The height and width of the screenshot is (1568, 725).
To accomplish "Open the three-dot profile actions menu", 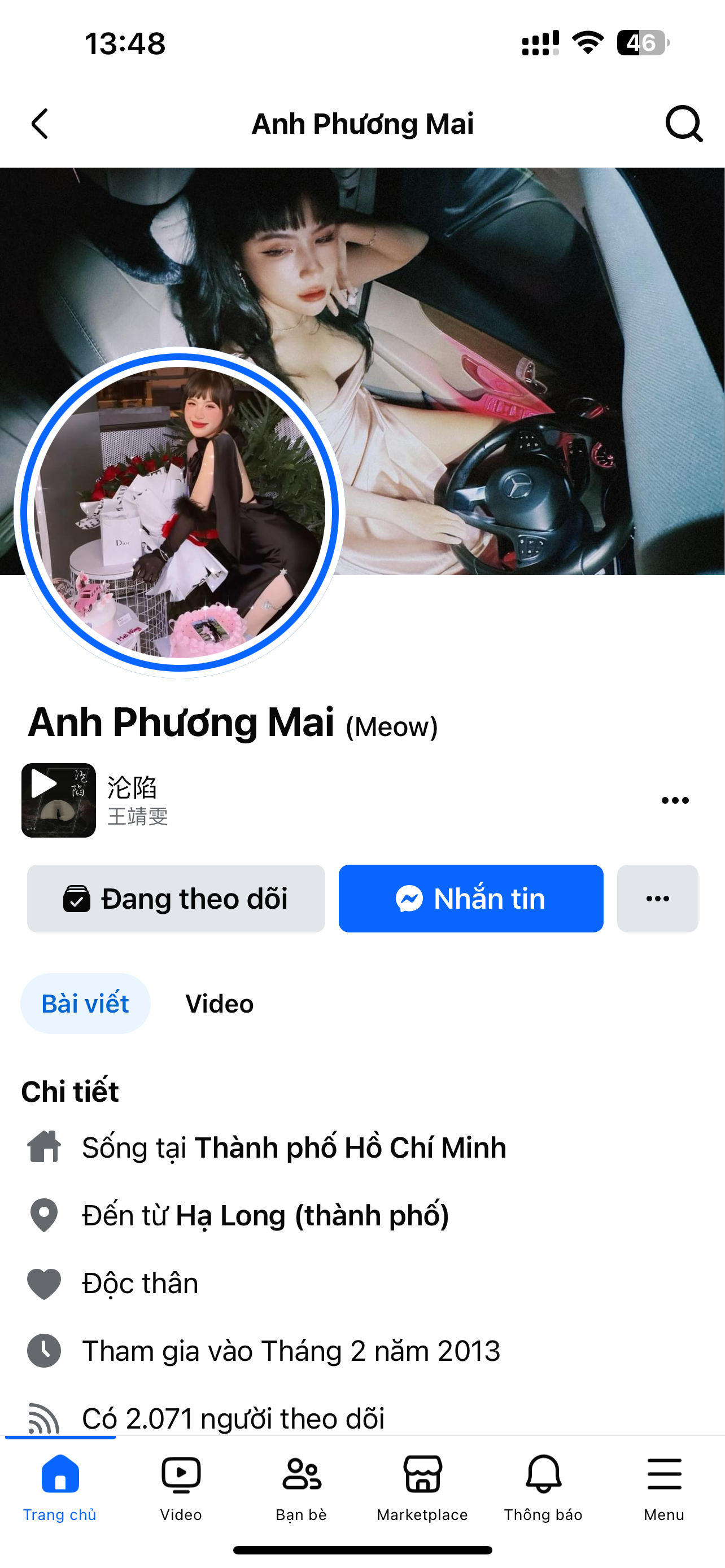I will [x=657, y=898].
